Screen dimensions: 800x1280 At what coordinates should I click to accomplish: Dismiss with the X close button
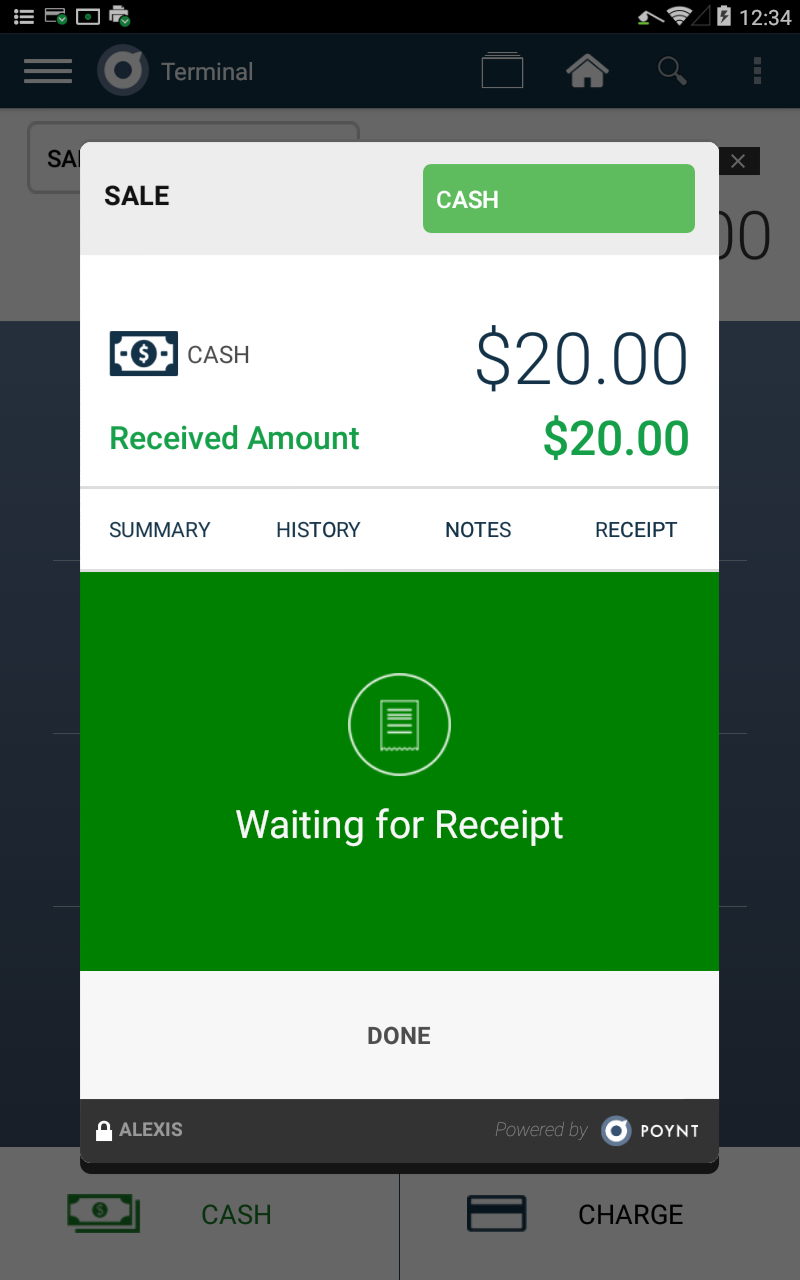pos(738,161)
